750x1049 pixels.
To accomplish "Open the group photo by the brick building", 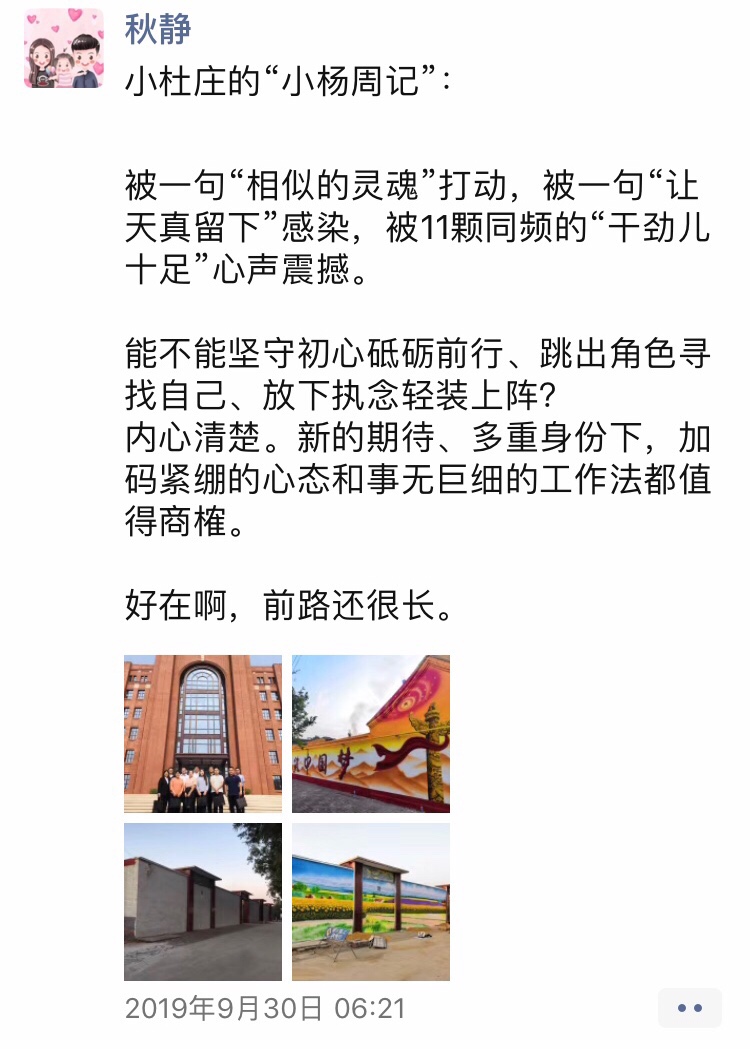I will click(203, 733).
